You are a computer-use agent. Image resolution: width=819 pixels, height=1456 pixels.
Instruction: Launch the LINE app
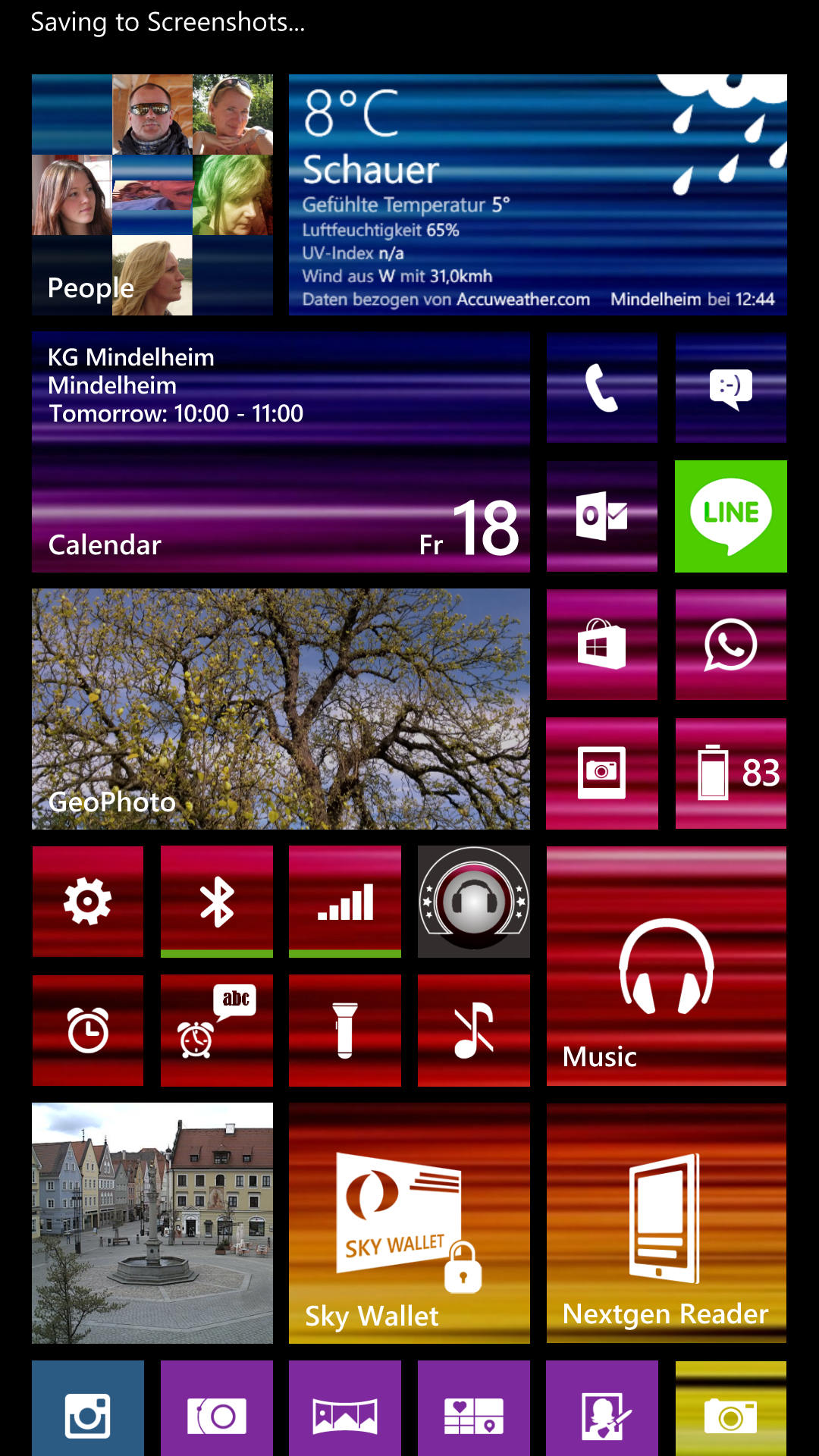point(731,516)
